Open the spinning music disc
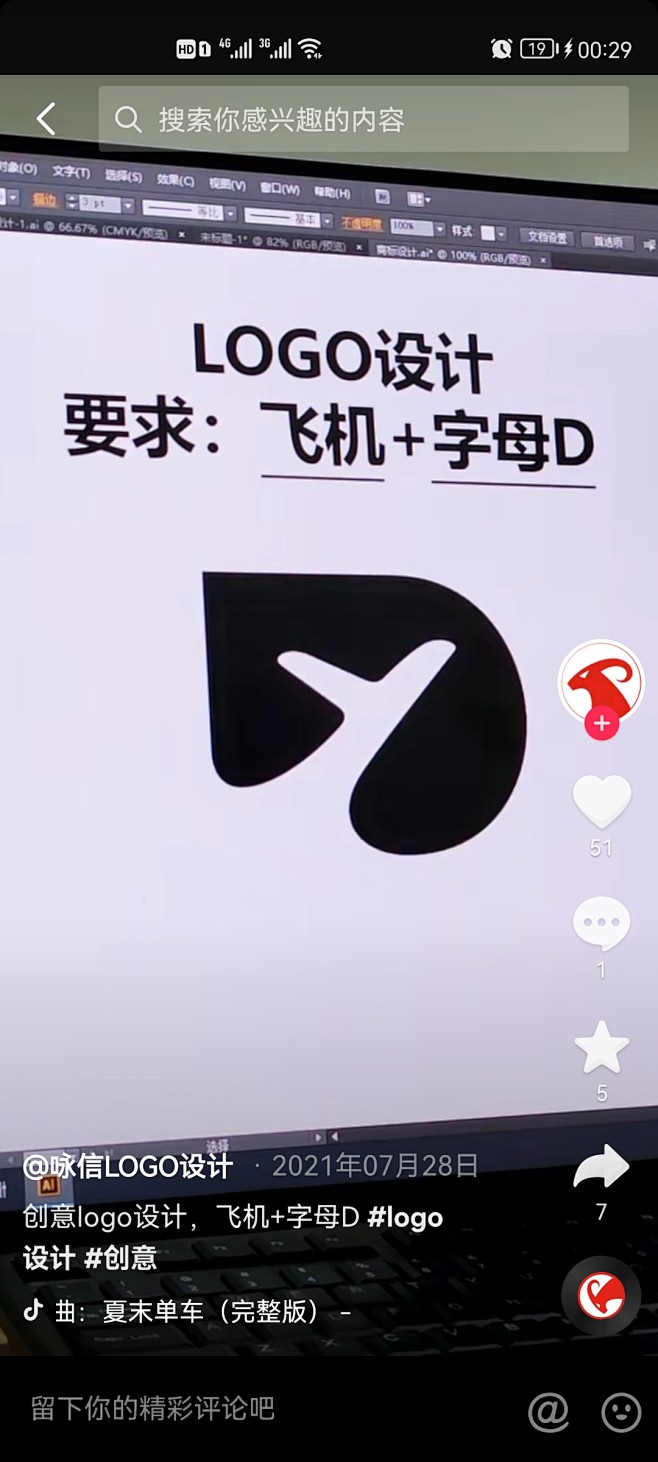 pos(601,1296)
